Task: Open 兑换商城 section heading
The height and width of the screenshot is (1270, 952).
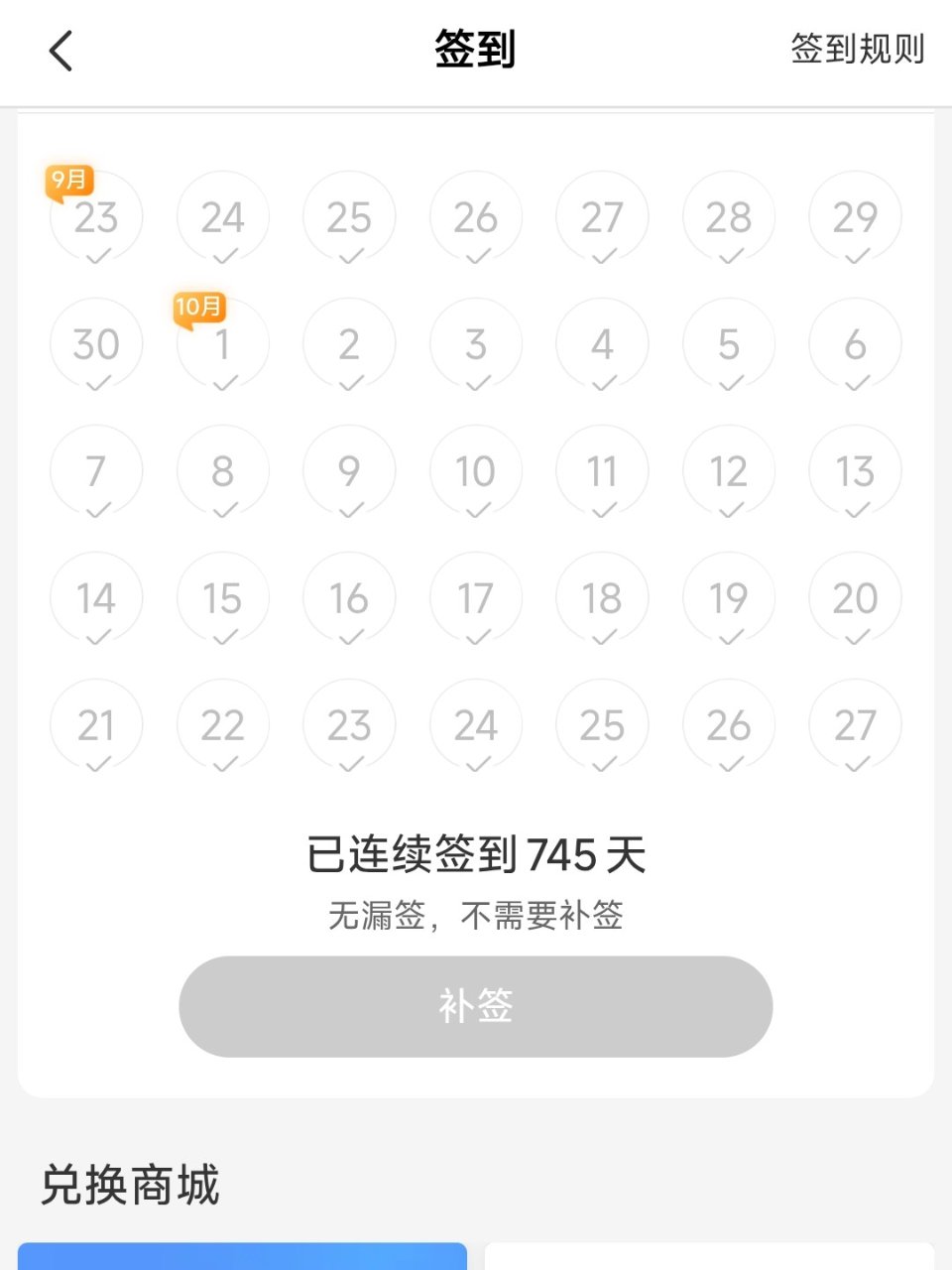Action: point(130,1185)
